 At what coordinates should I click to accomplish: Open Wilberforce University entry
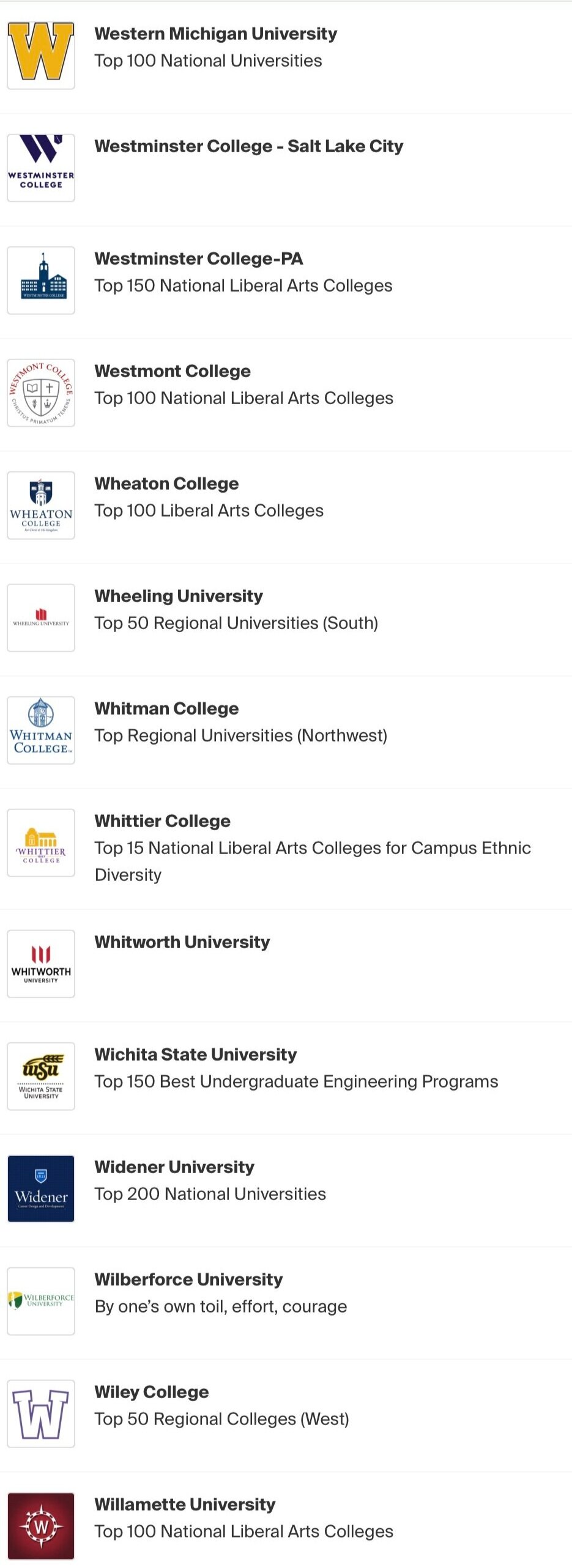(x=188, y=1280)
